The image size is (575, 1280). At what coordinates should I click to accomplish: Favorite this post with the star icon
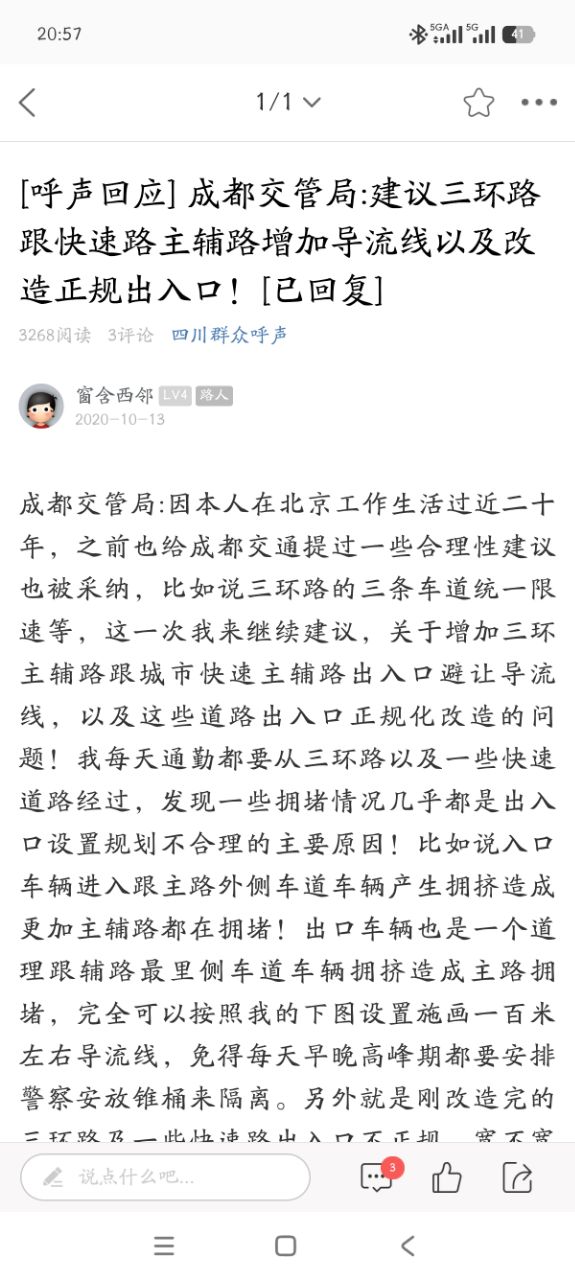pyautogui.click(x=479, y=102)
